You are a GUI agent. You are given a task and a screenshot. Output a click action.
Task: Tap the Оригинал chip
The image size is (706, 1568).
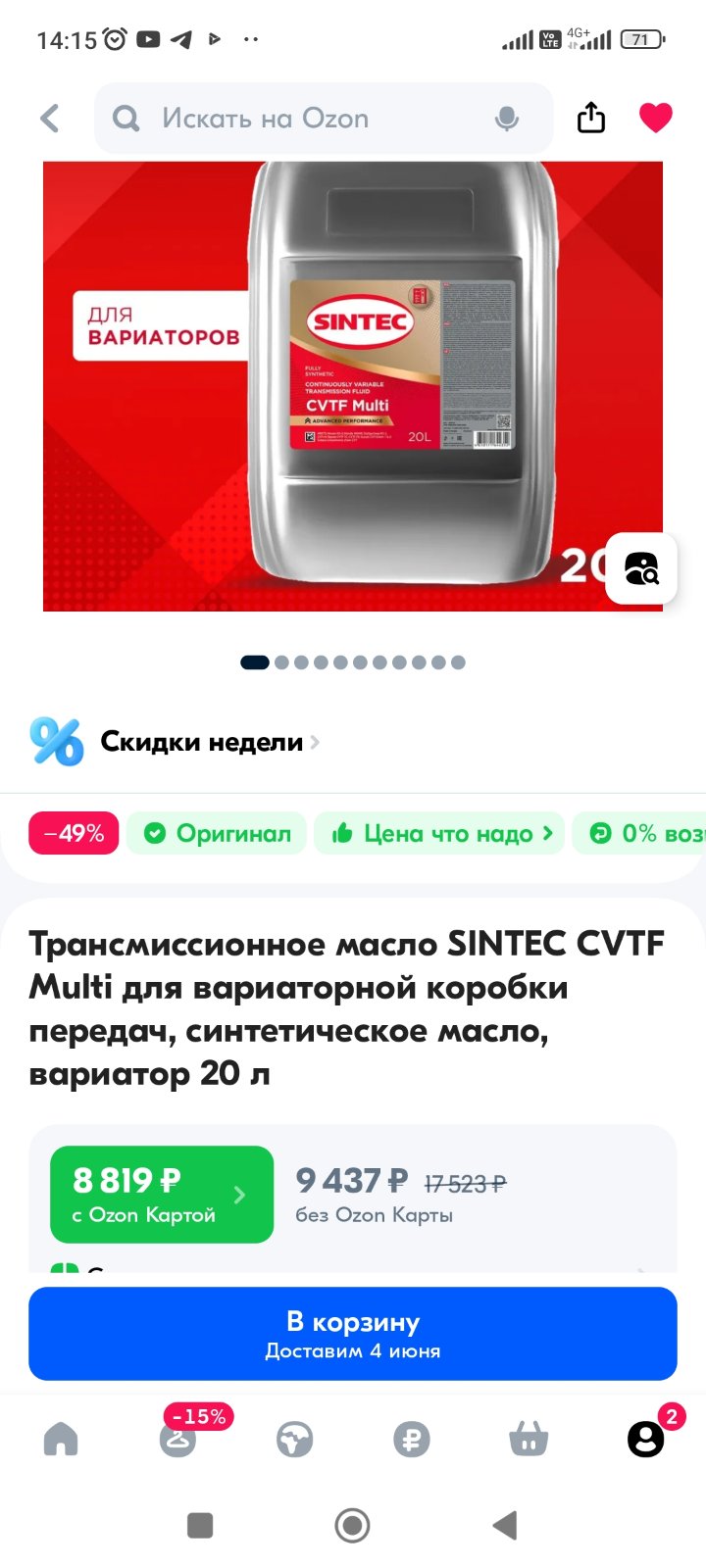tap(217, 833)
